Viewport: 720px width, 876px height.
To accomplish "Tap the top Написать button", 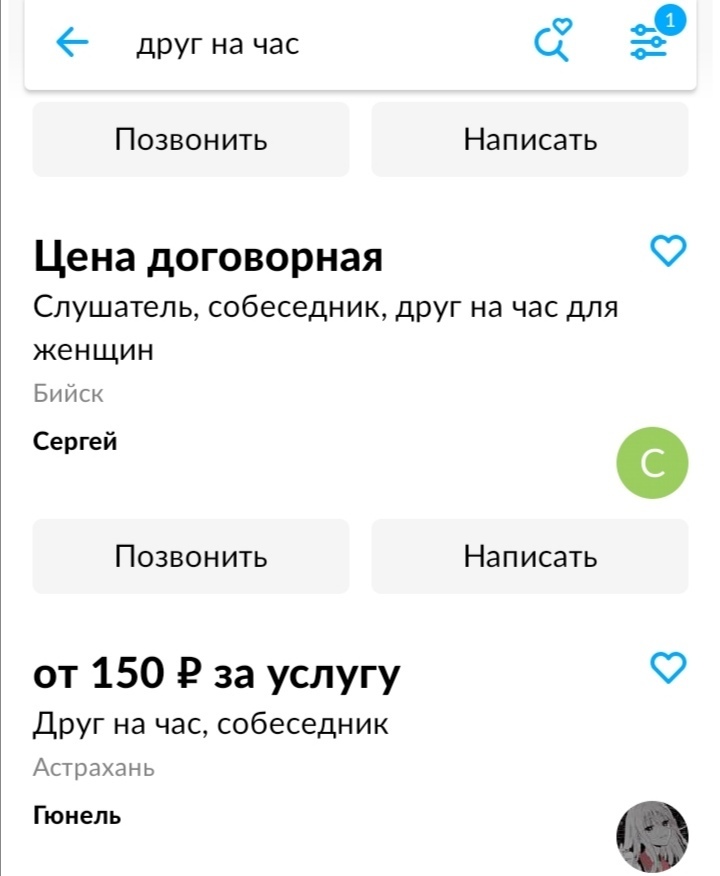I will pyautogui.click(x=530, y=139).
